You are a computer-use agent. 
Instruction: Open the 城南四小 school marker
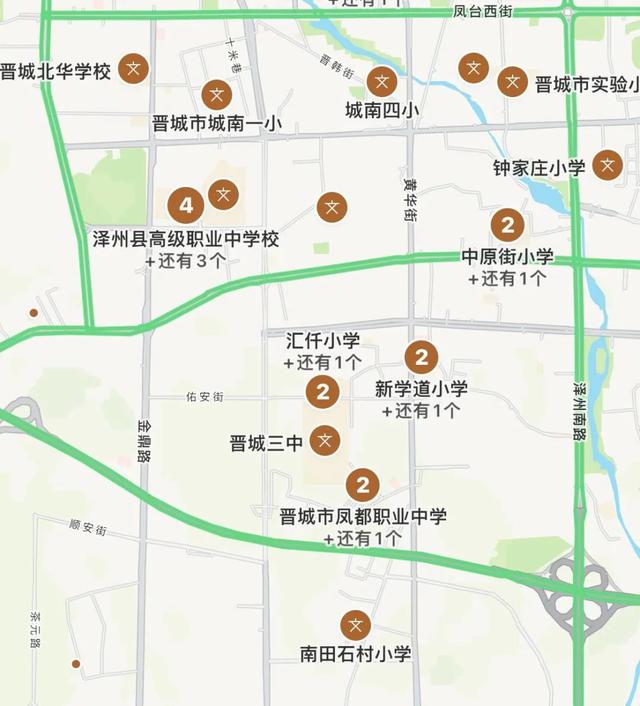(x=382, y=82)
